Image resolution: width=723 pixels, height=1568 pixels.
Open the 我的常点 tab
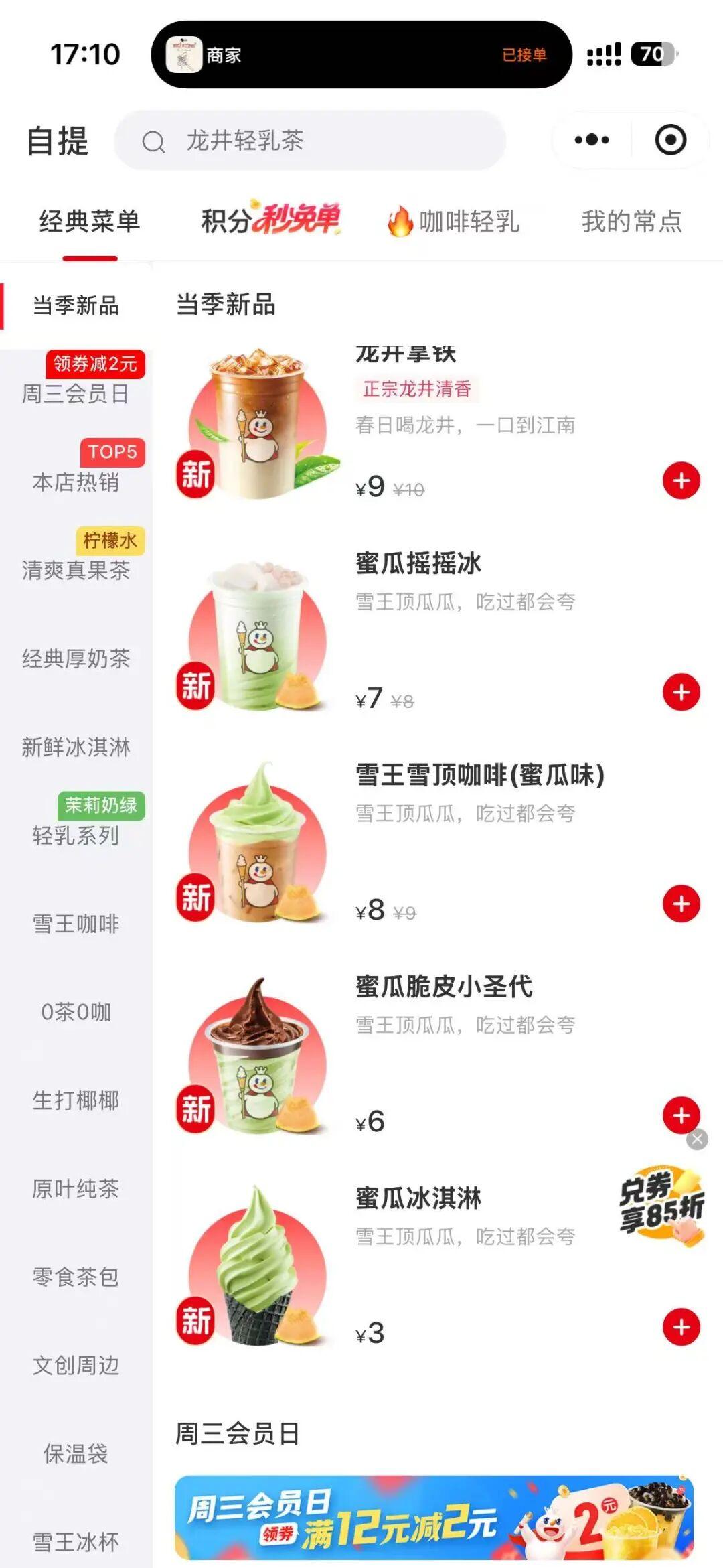click(631, 221)
